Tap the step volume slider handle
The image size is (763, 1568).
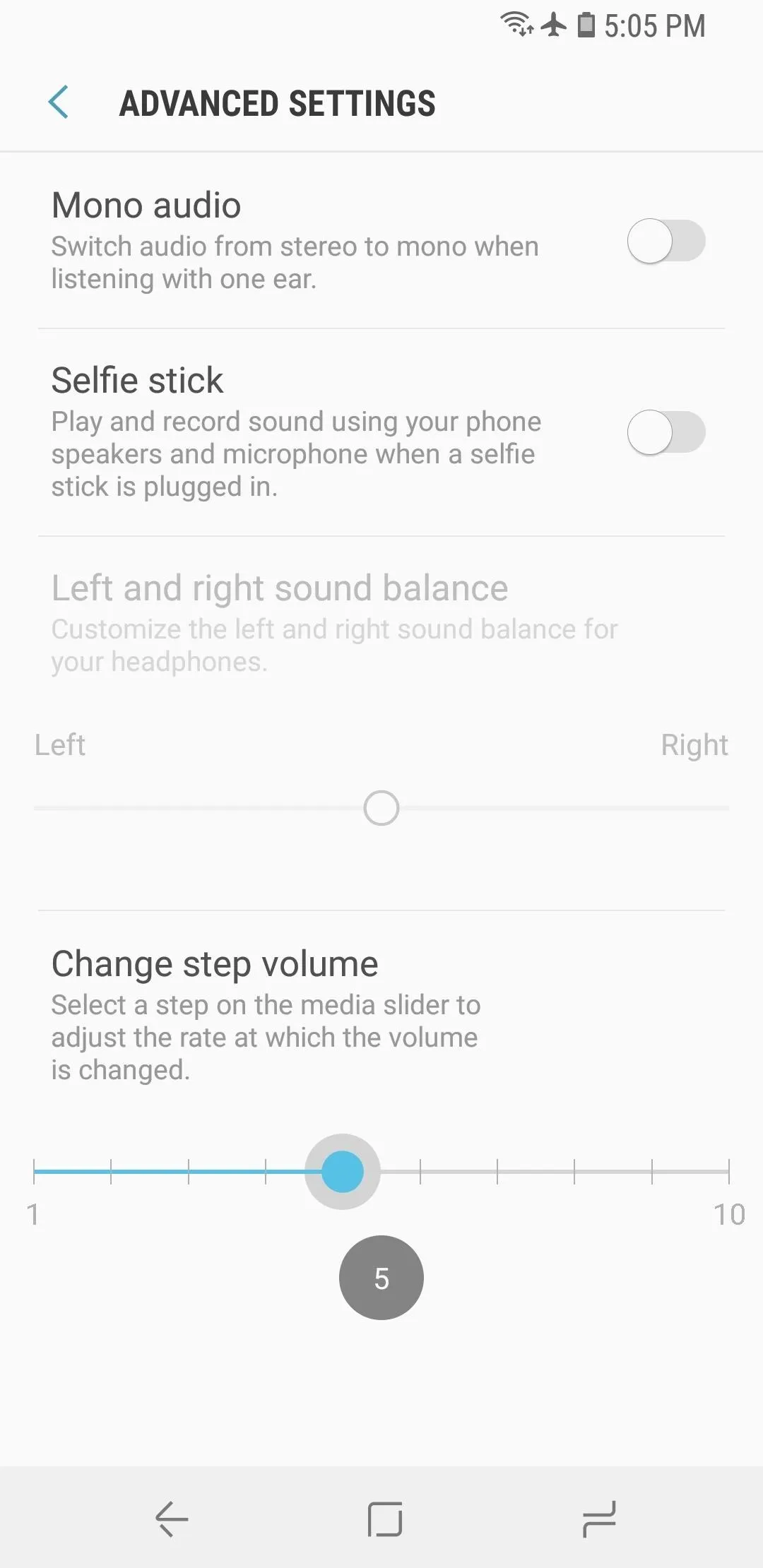pos(343,1172)
